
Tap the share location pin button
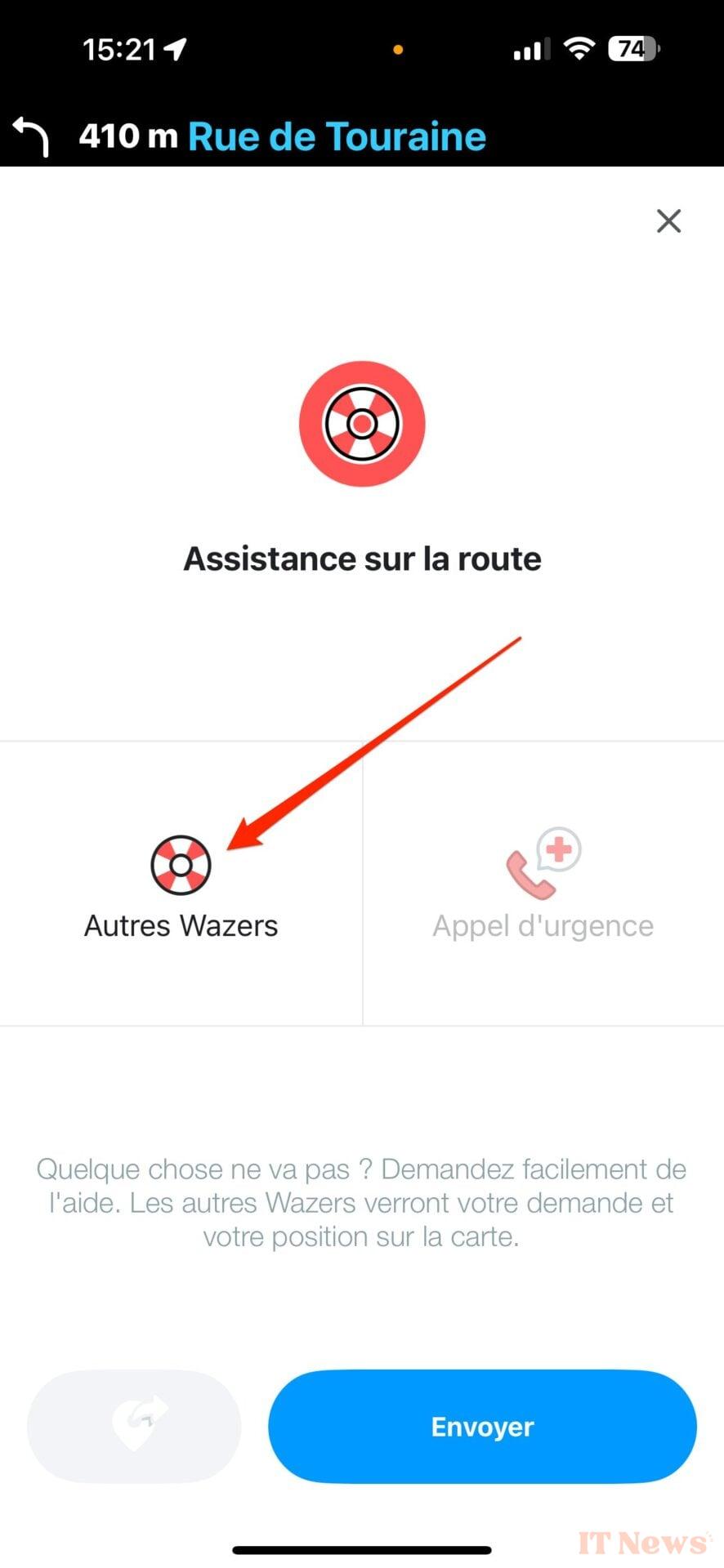pos(135,1426)
